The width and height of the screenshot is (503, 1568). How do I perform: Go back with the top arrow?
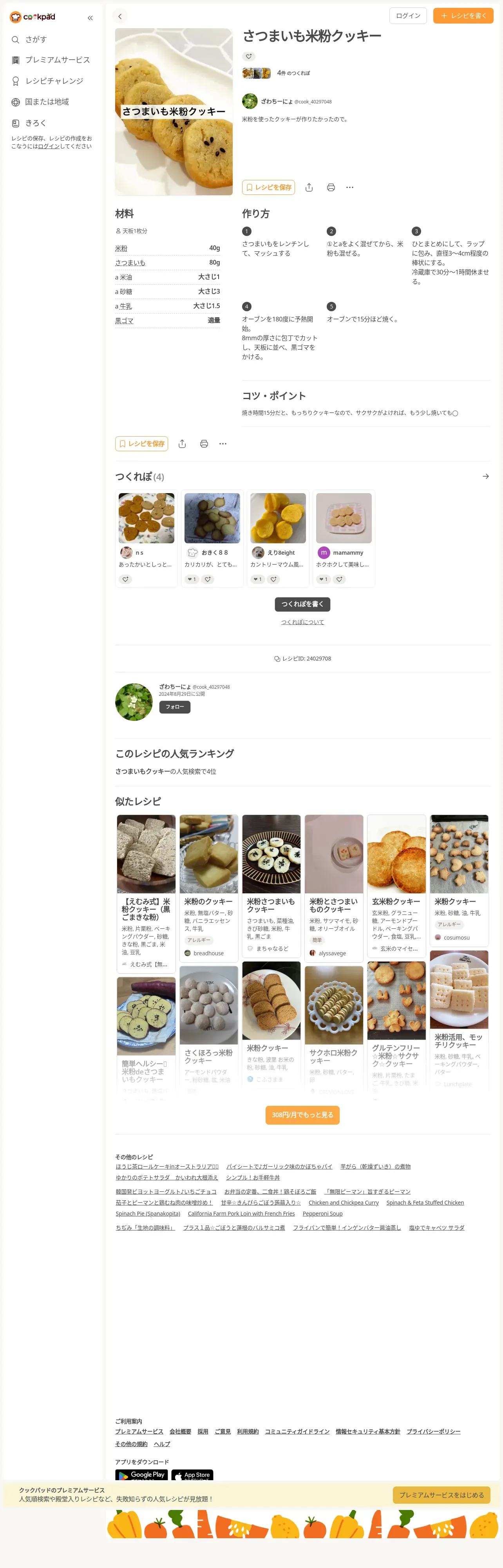point(120,16)
